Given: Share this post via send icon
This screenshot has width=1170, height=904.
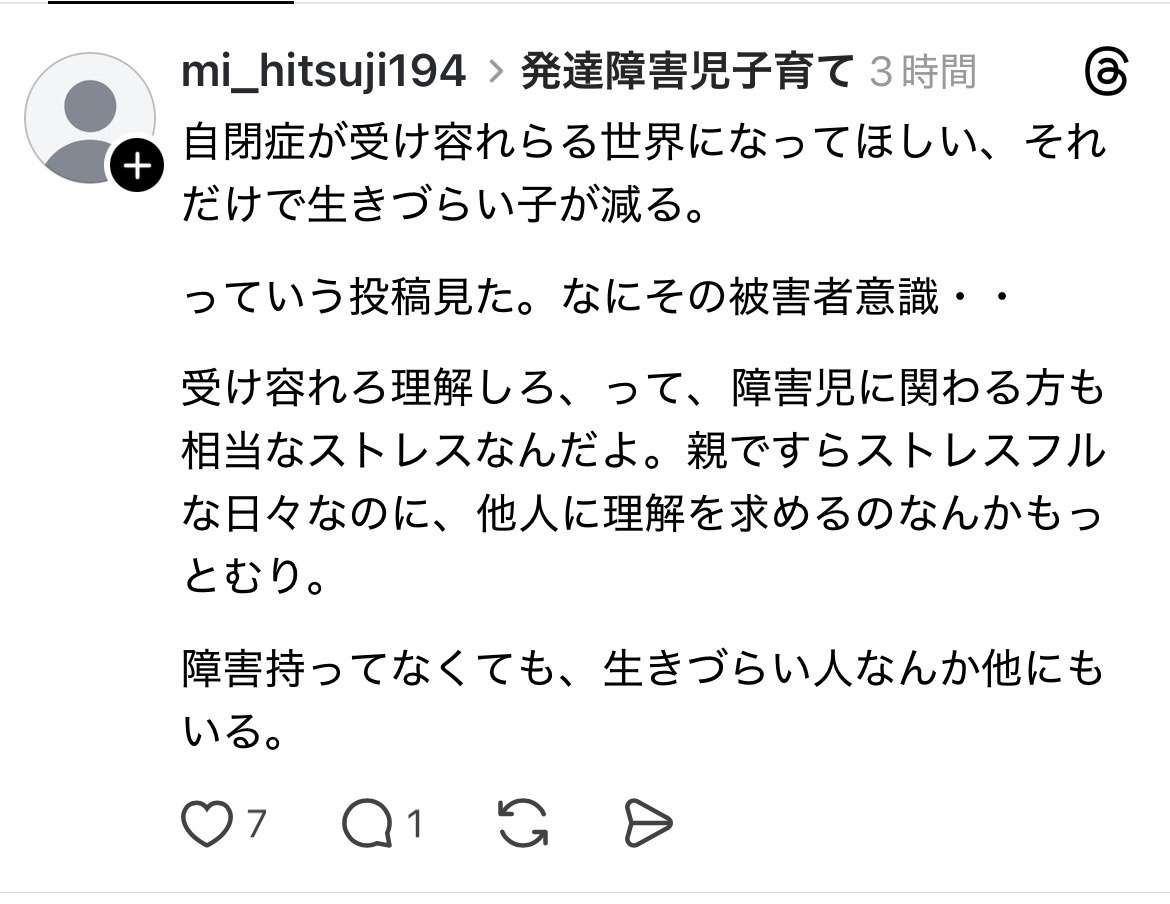Looking at the screenshot, I should point(647,824).
